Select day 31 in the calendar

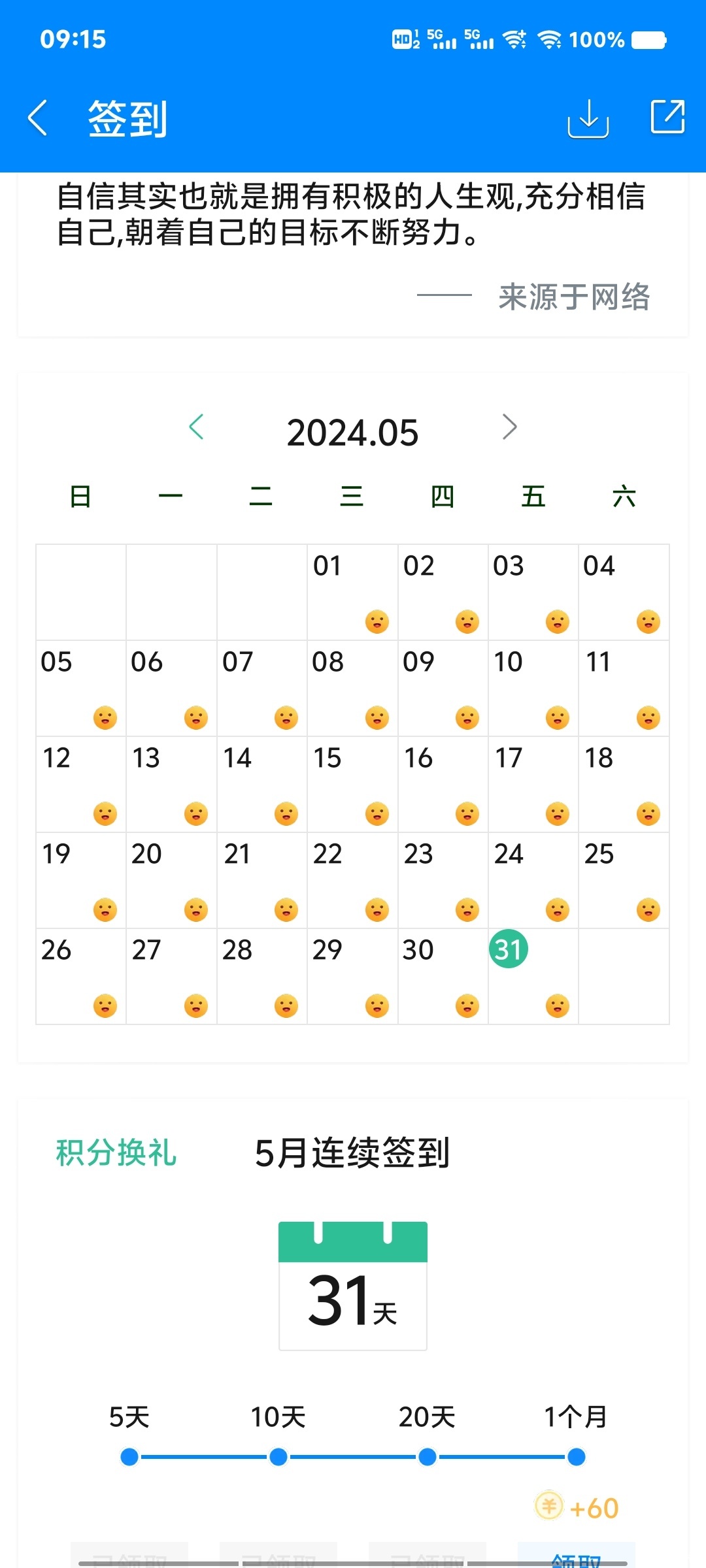[509, 949]
